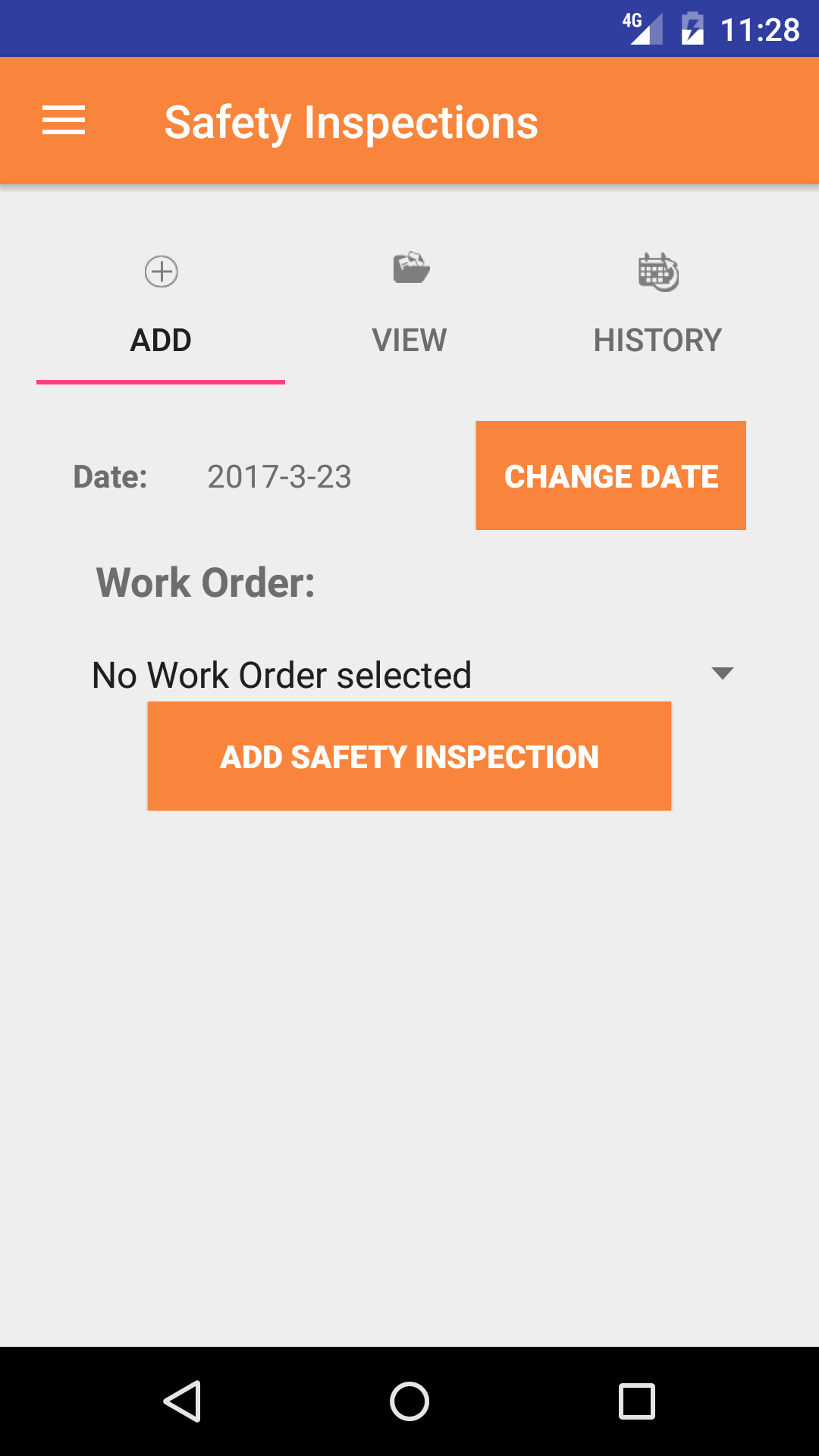Open the navigation drawer menu
The height and width of the screenshot is (1456, 819).
point(64,121)
